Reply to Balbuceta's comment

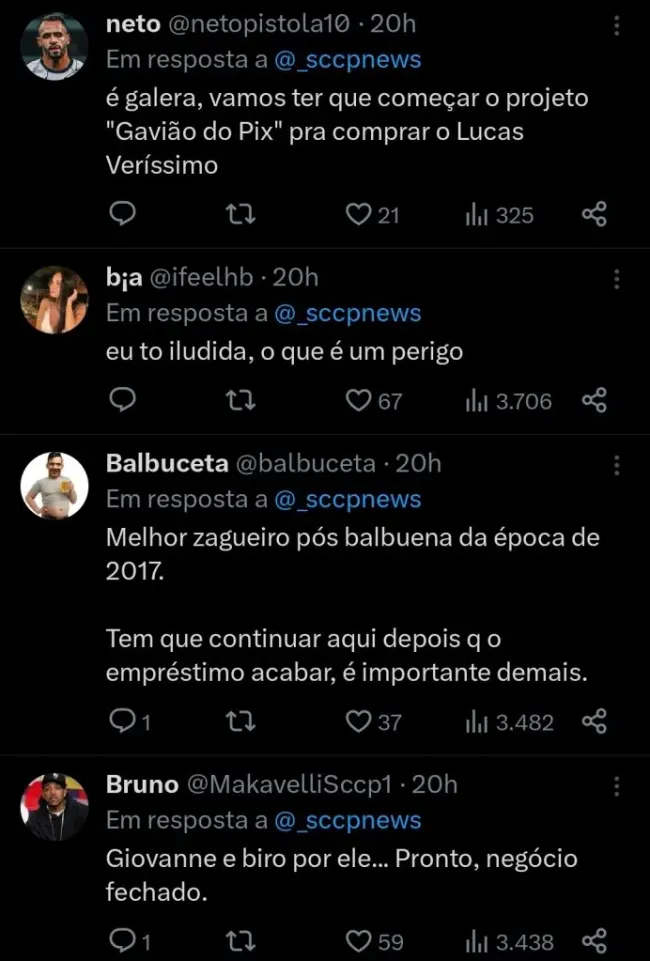(x=122, y=721)
